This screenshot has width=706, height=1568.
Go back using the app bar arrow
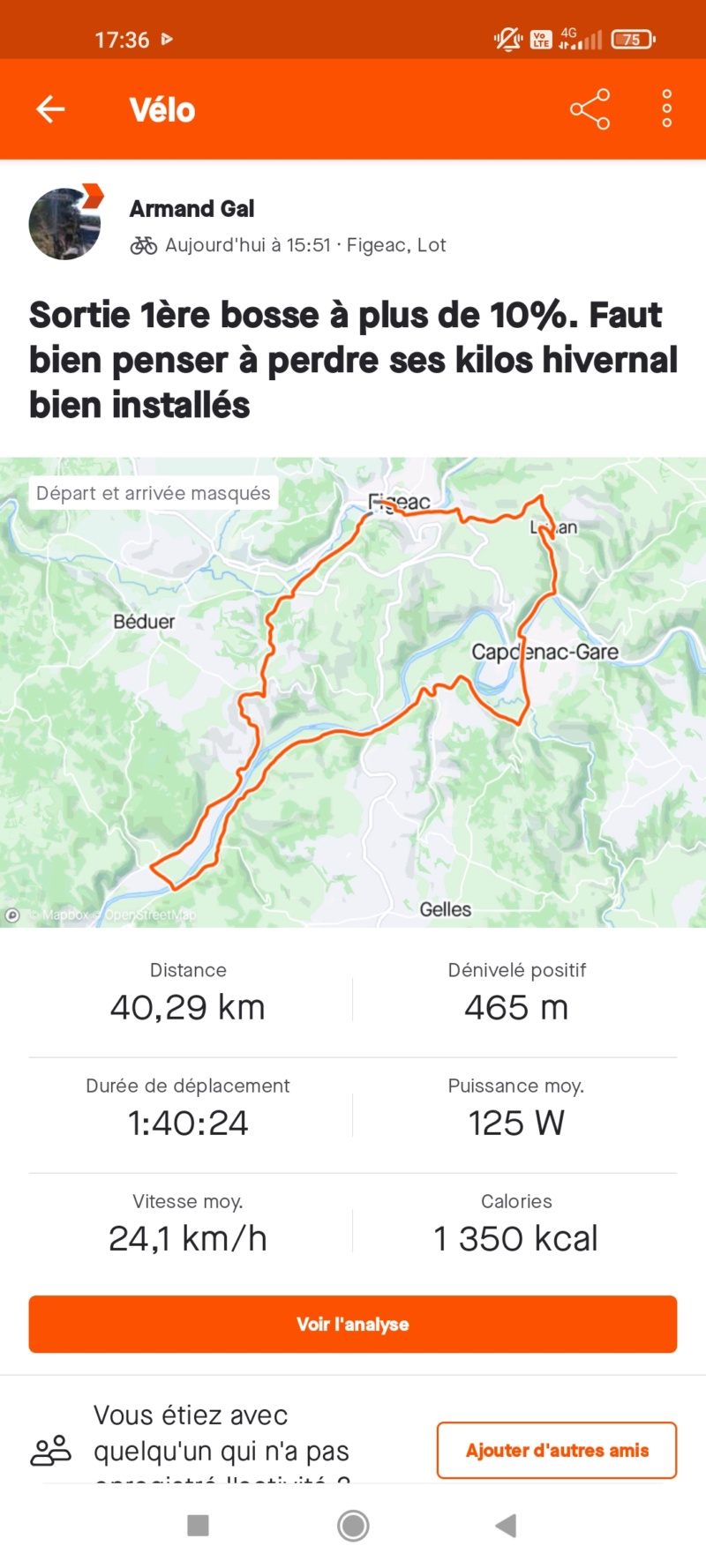click(x=50, y=109)
